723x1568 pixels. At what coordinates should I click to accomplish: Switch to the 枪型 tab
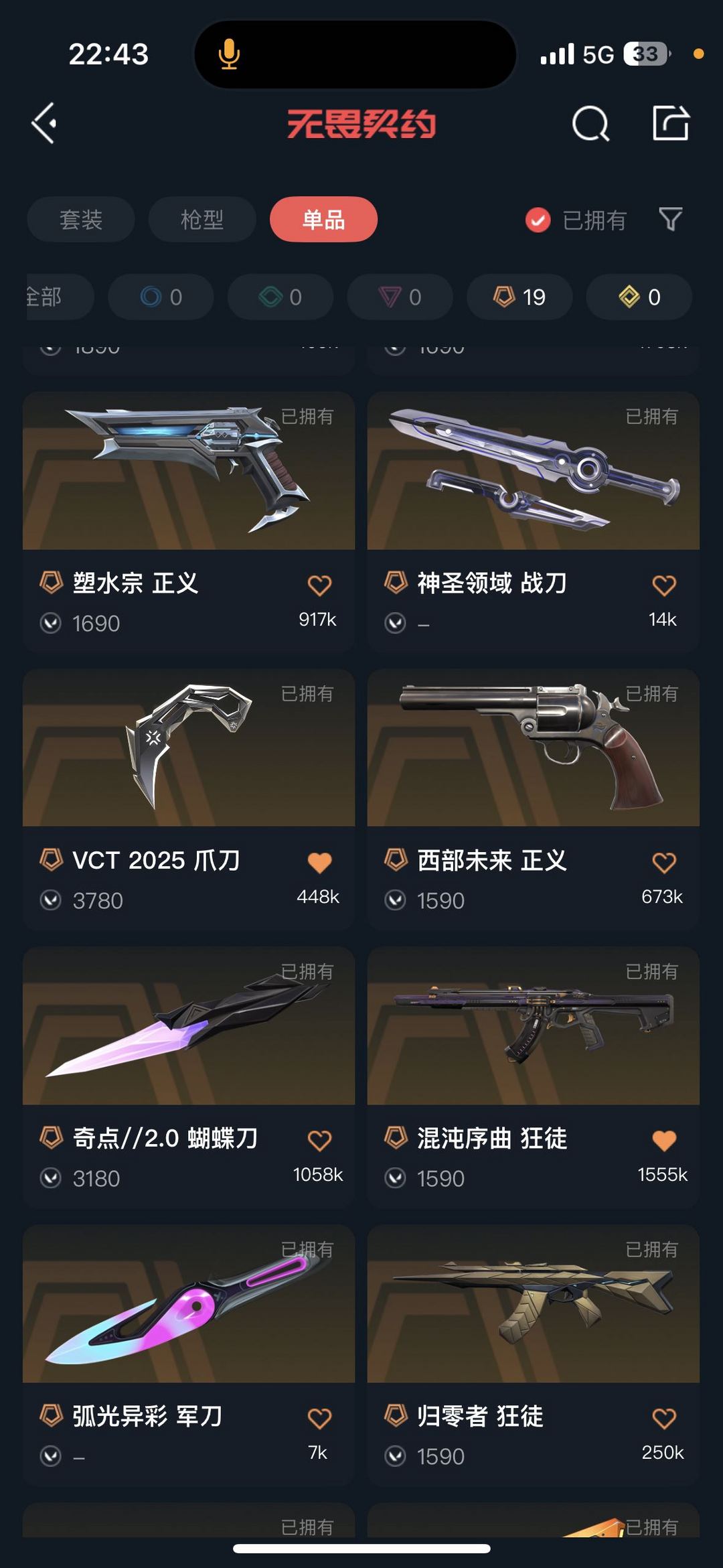coord(202,219)
